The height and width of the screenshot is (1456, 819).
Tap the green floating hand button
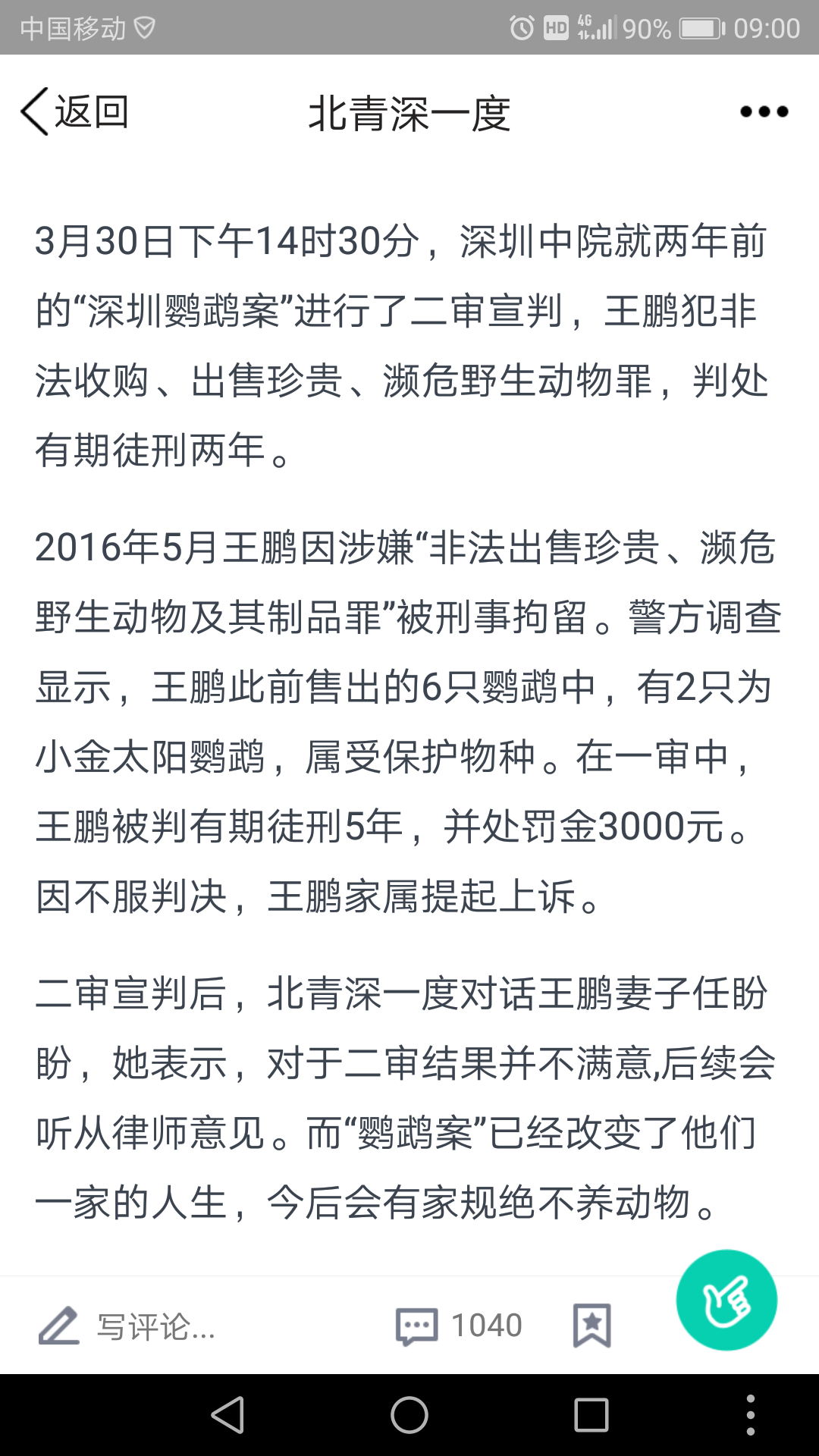[726, 1300]
